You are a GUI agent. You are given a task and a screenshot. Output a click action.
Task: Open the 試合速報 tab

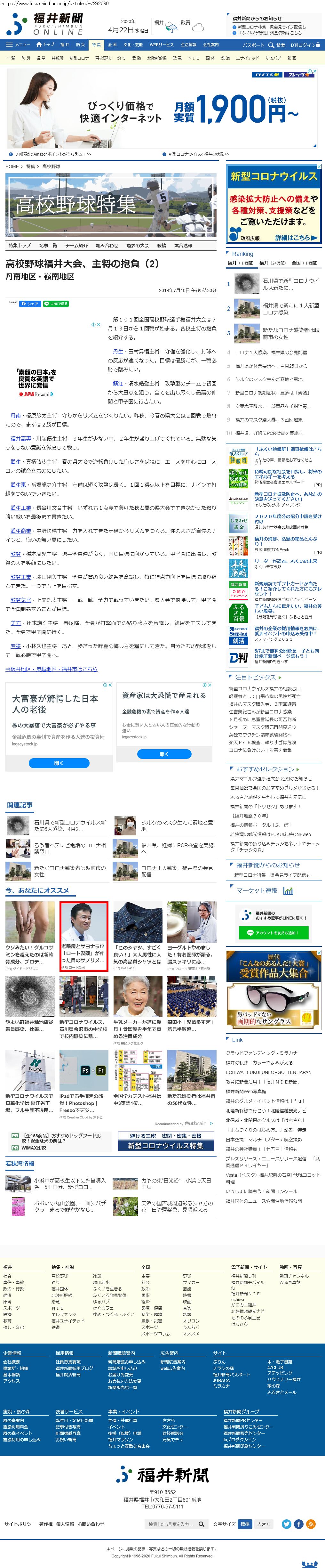click(183, 245)
